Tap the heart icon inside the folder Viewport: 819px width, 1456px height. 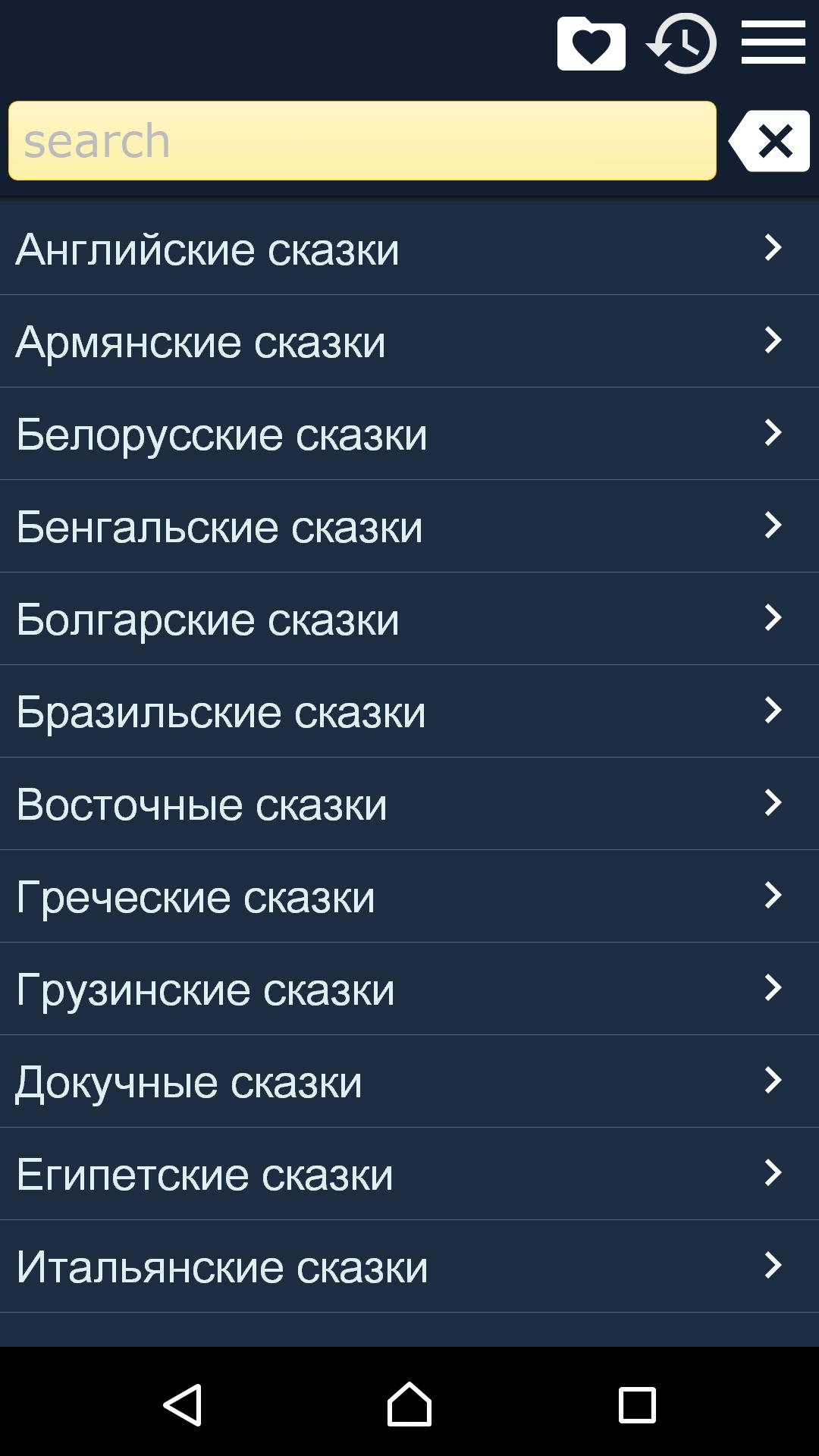591,45
